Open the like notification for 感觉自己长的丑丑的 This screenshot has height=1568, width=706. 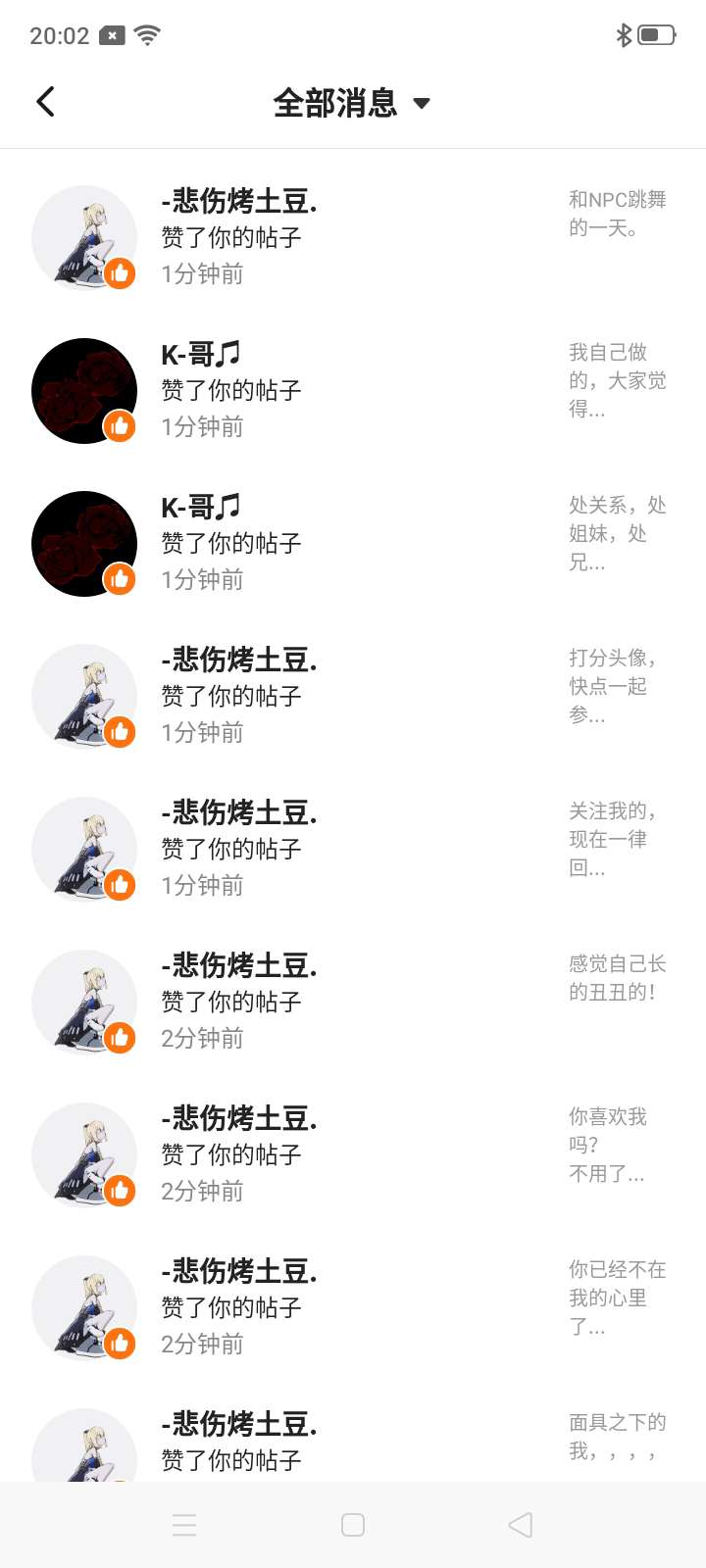coord(353,1002)
